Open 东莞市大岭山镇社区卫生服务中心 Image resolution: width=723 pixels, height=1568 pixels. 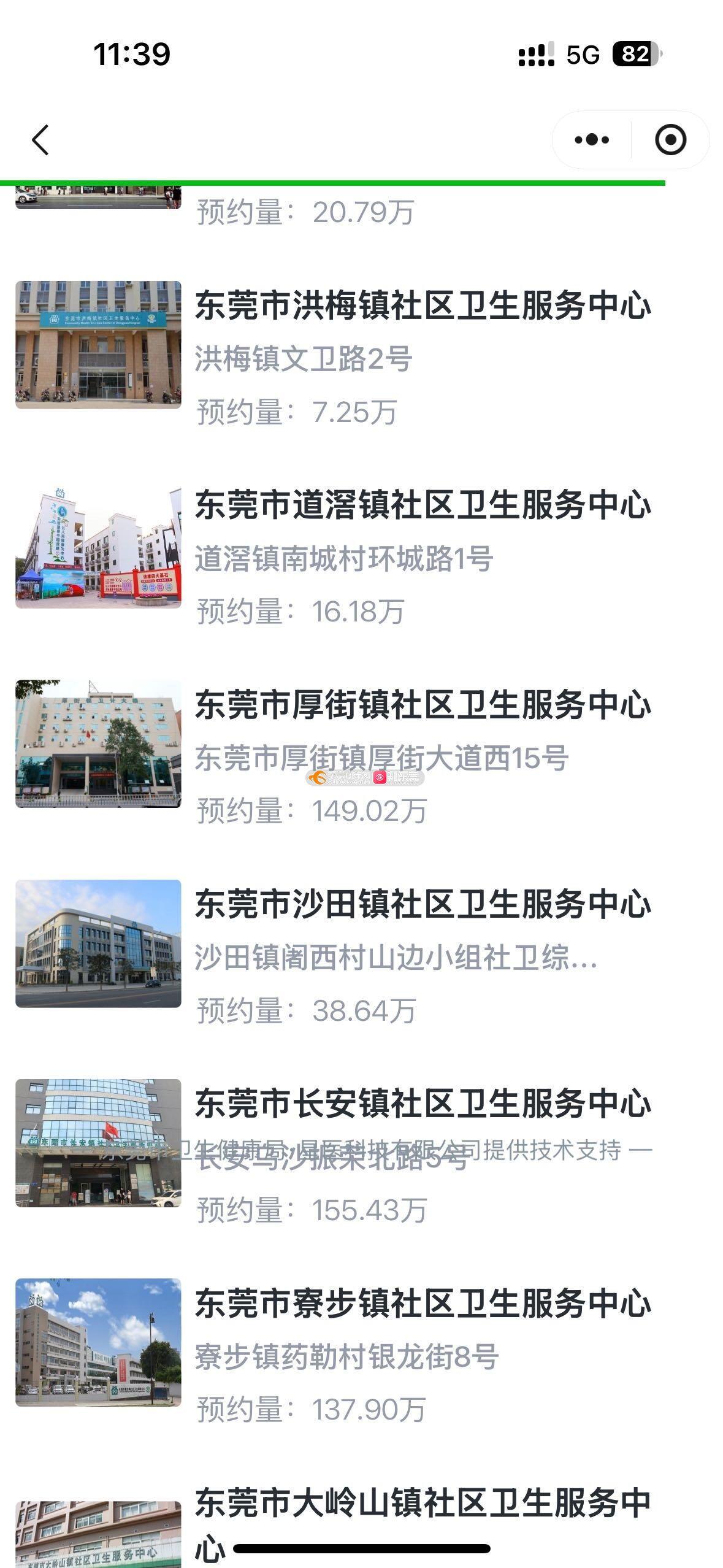(422, 1505)
